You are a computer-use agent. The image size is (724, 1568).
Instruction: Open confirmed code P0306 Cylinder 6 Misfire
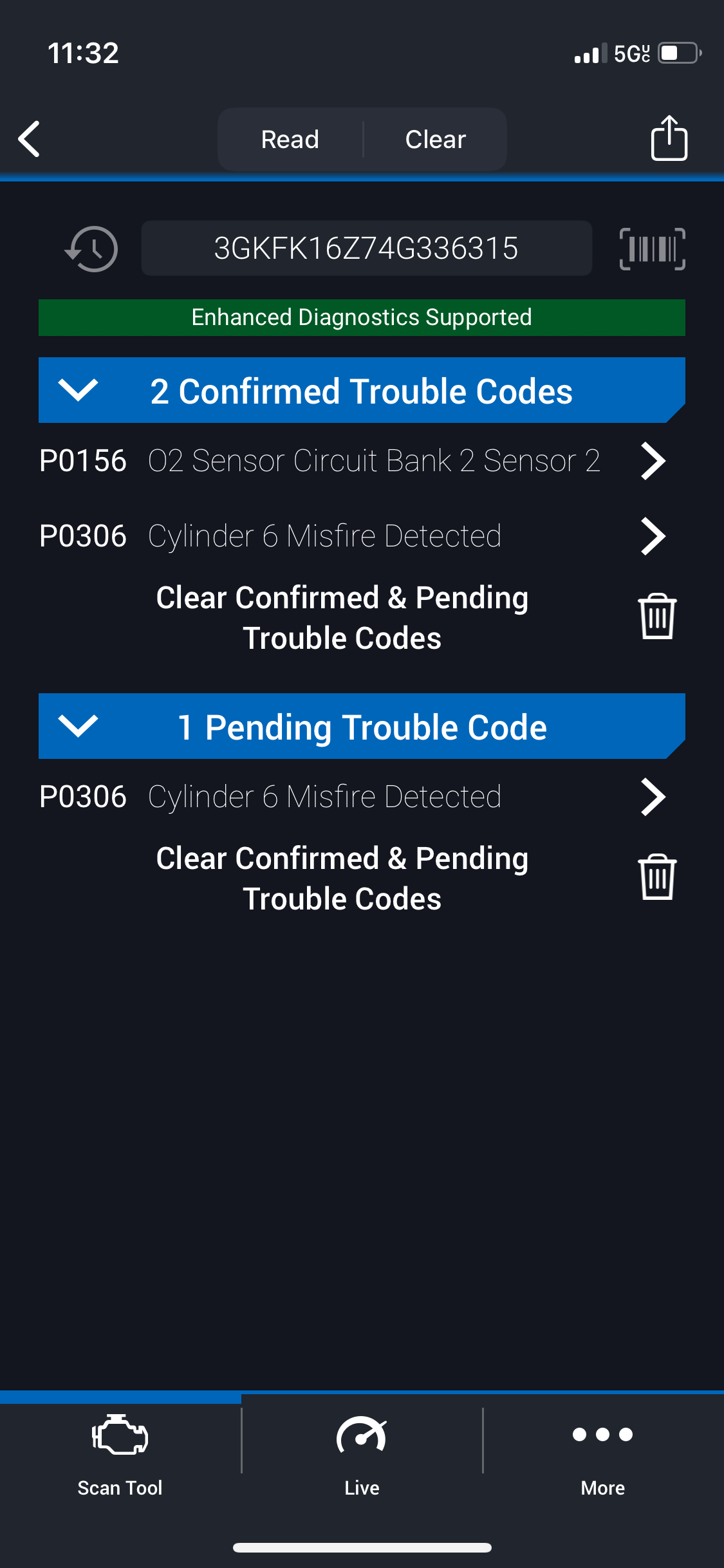[x=352, y=536]
